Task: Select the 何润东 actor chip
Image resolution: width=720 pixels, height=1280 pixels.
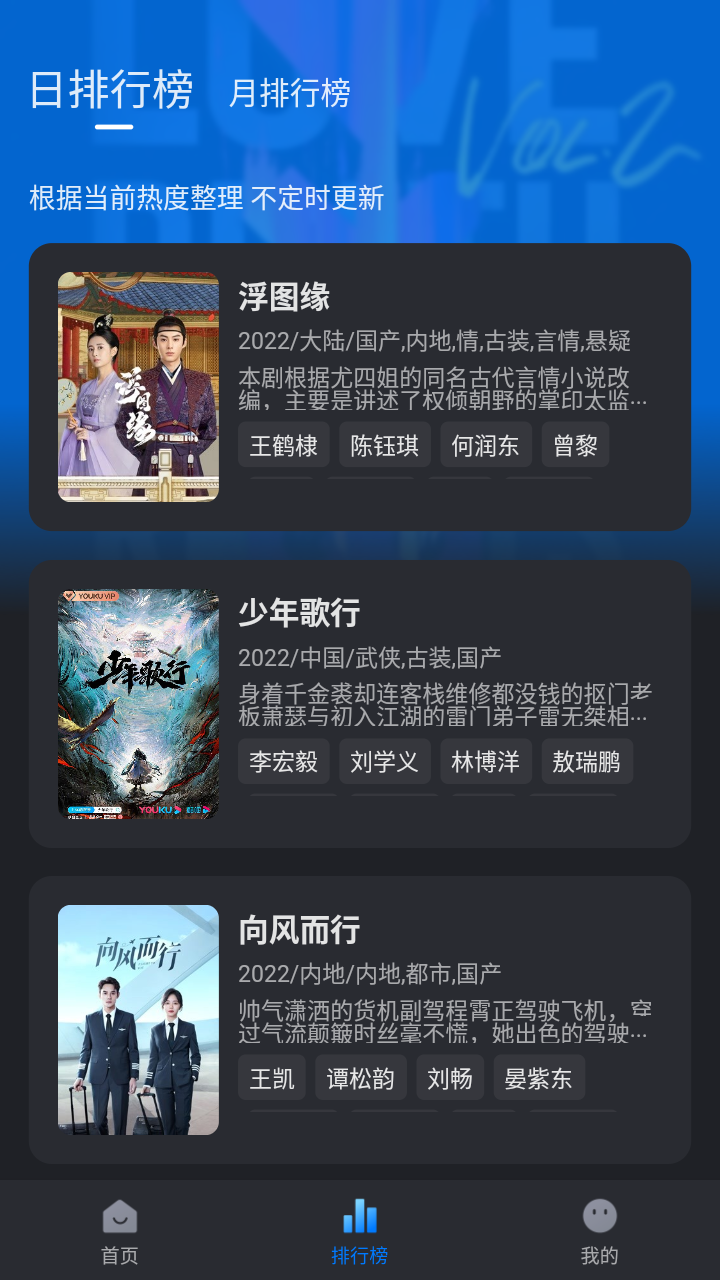Action: [x=486, y=445]
